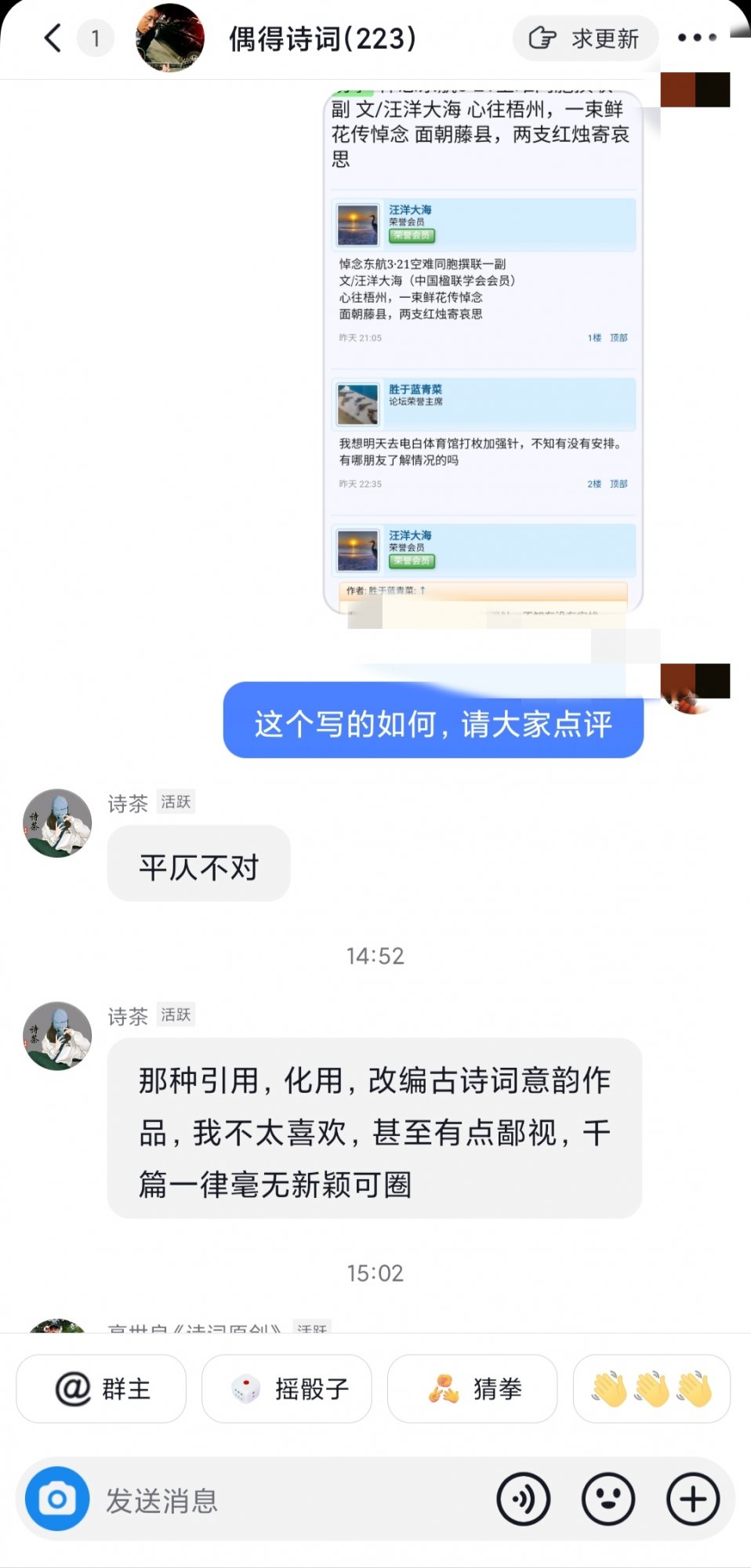Open the plus attachments menu
Image resolution: width=751 pixels, height=1568 pixels.
[693, 1499]
